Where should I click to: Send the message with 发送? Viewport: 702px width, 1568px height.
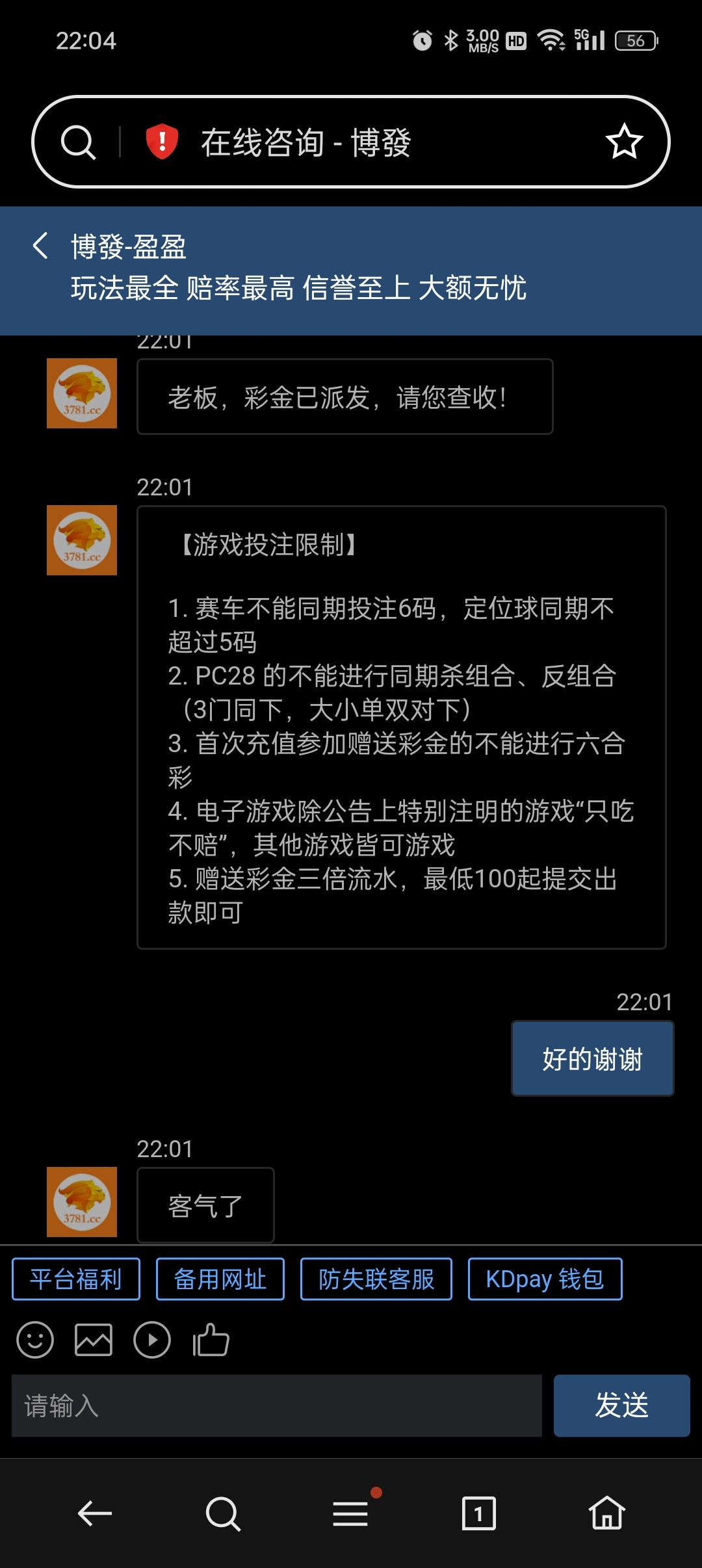[x=621, y=1405]
